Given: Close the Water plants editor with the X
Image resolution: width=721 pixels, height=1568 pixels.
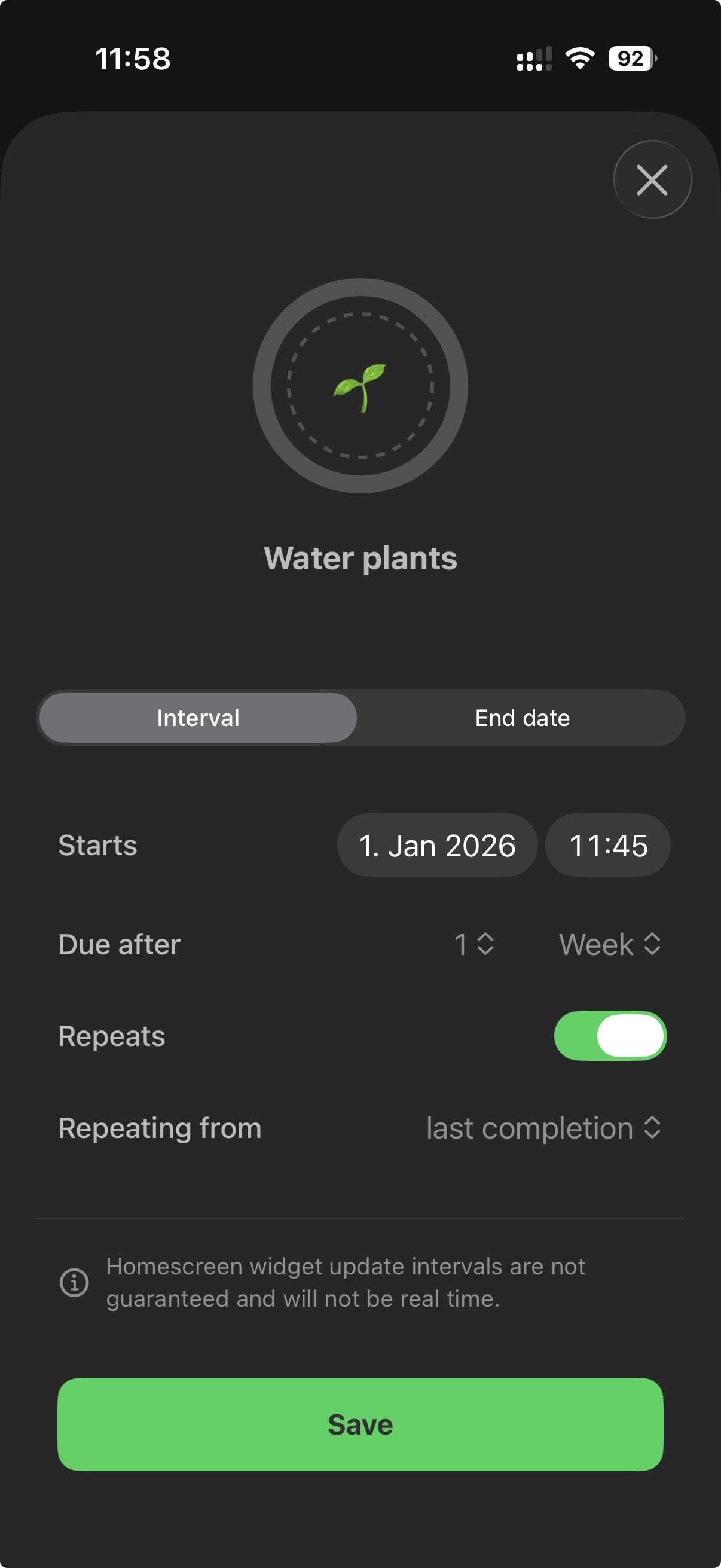Looking at the screenshot, I should (652, 179).
